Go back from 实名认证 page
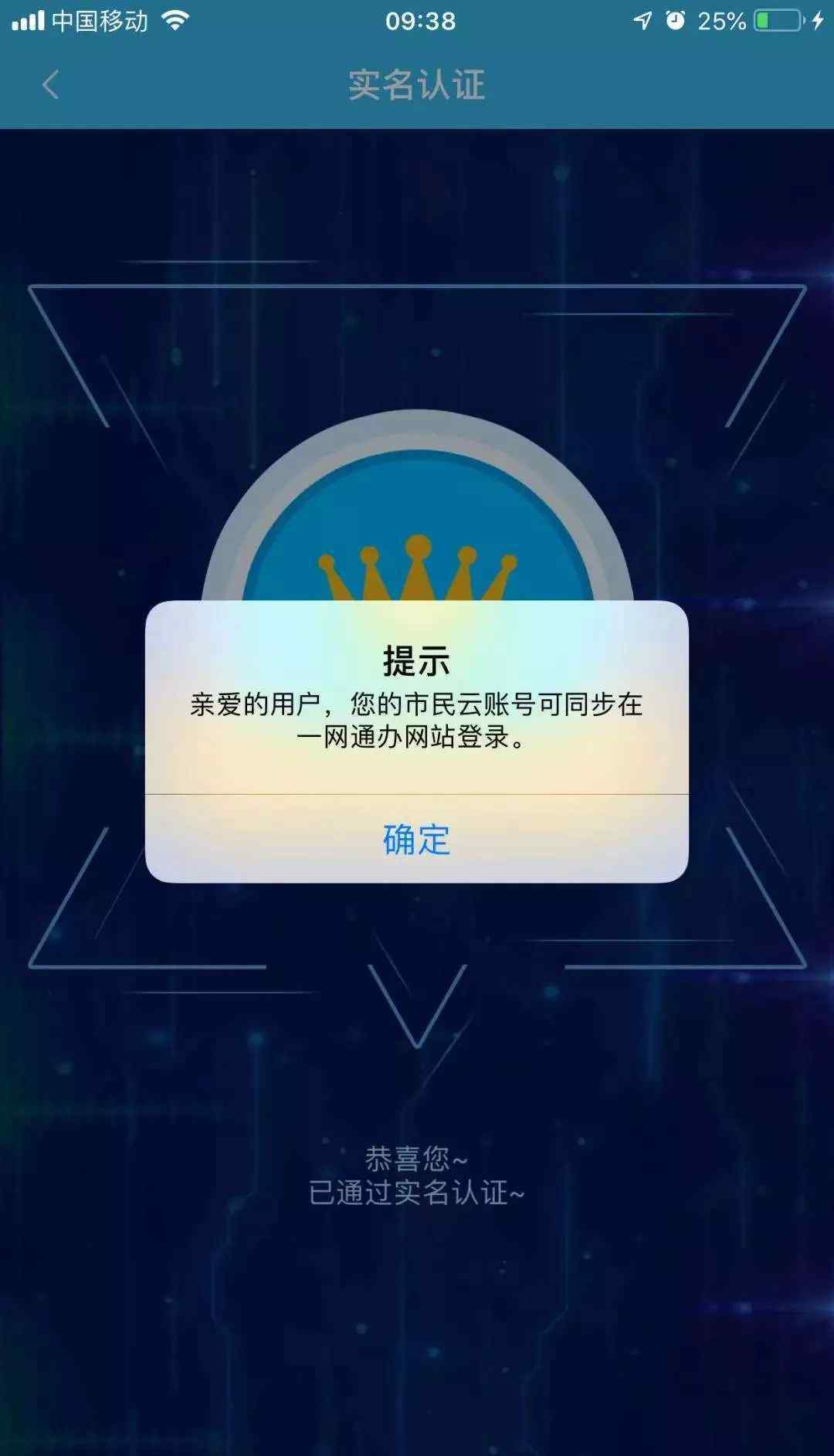The image size is (834, 1456). 51,85
